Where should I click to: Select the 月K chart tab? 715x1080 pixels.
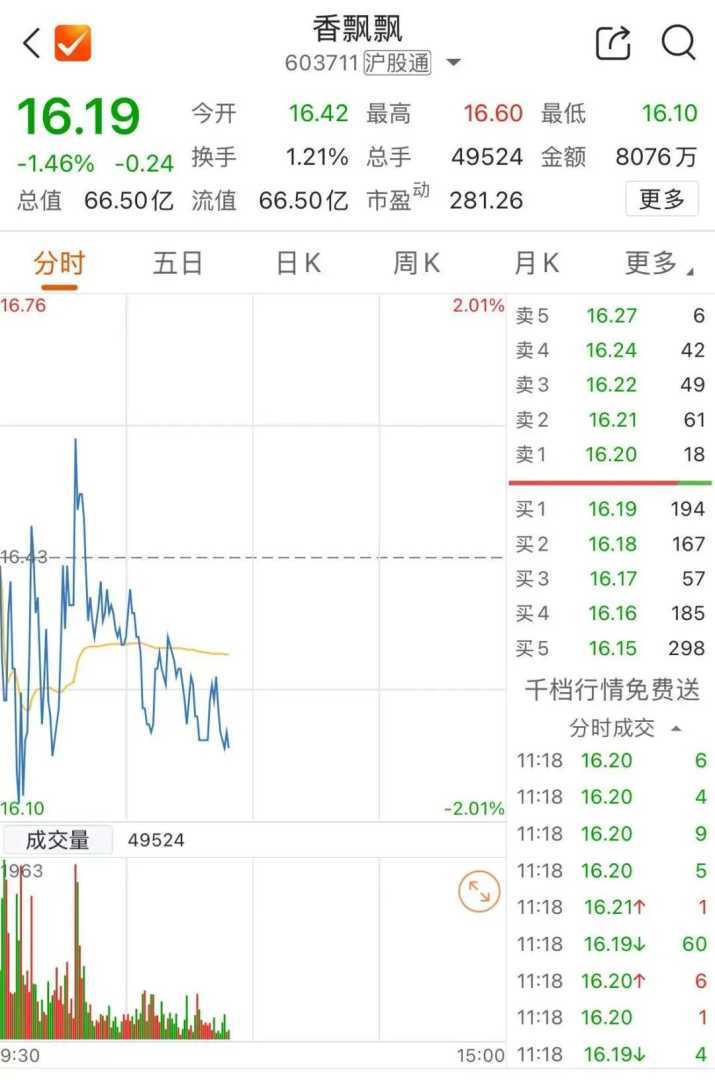coord(536,263)
